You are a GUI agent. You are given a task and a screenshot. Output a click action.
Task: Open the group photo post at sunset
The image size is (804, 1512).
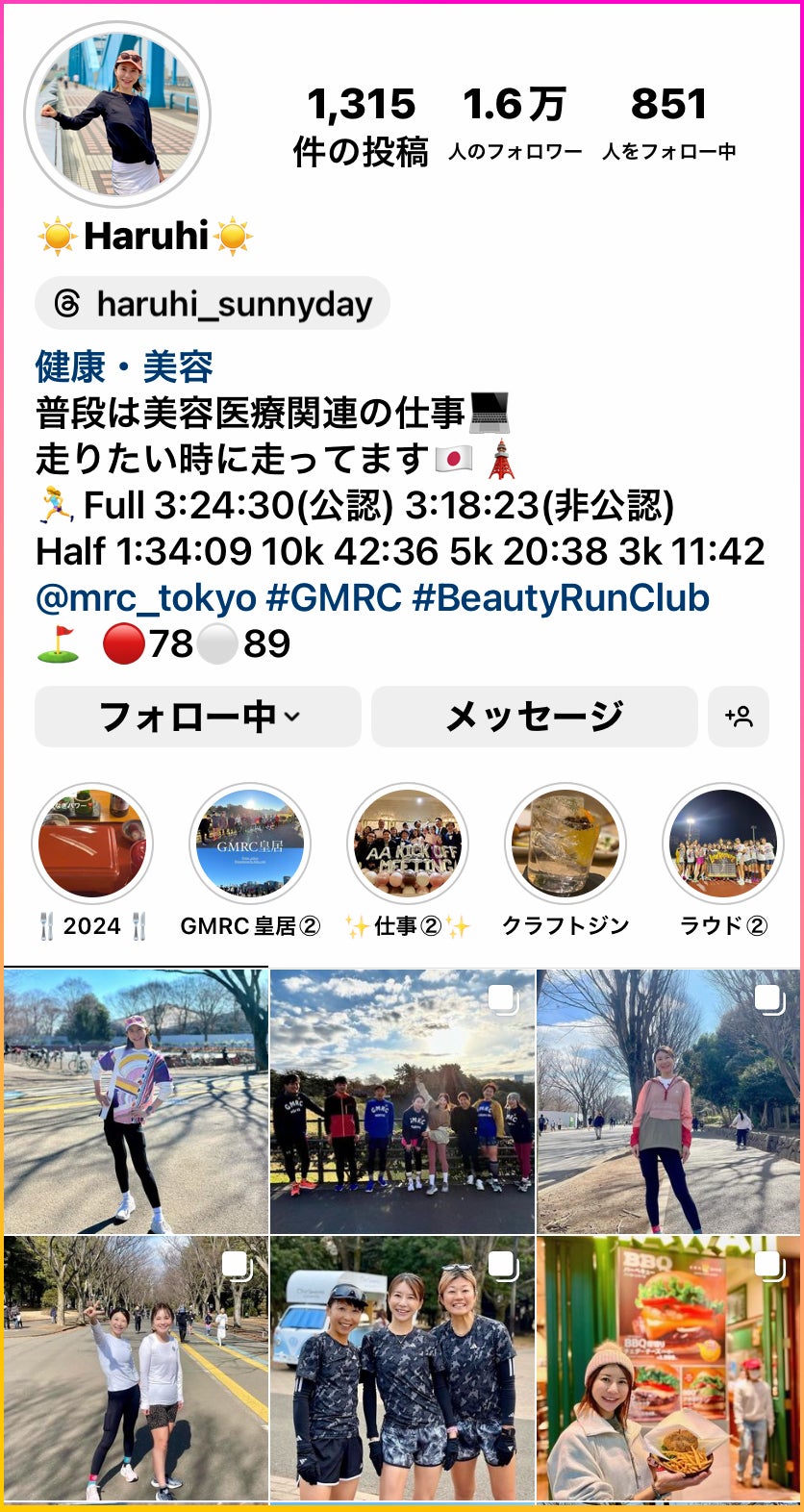[x=402, y=1101]
